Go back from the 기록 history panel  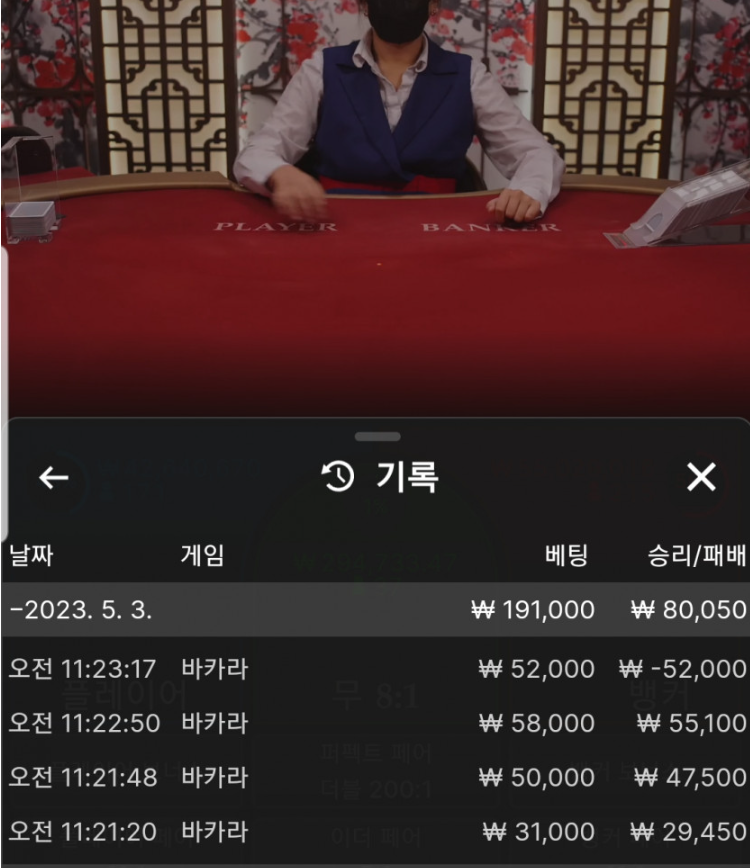coord(53,478)
